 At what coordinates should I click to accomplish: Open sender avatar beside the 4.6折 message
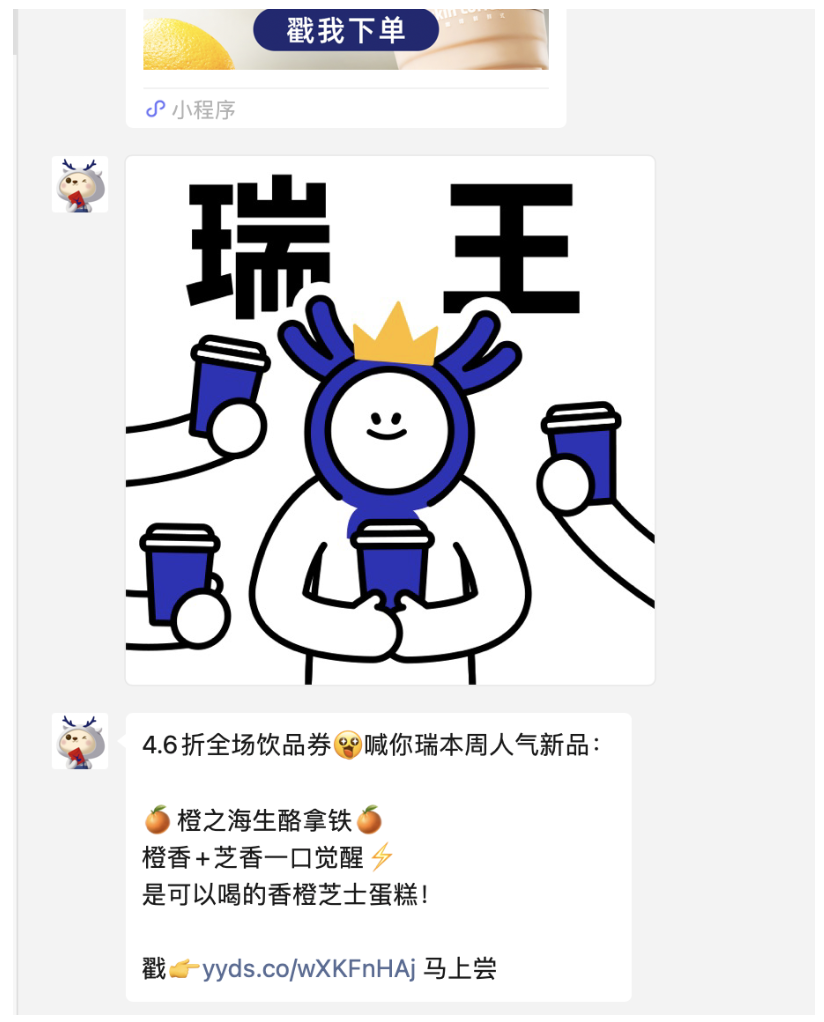tap(80, 741)
